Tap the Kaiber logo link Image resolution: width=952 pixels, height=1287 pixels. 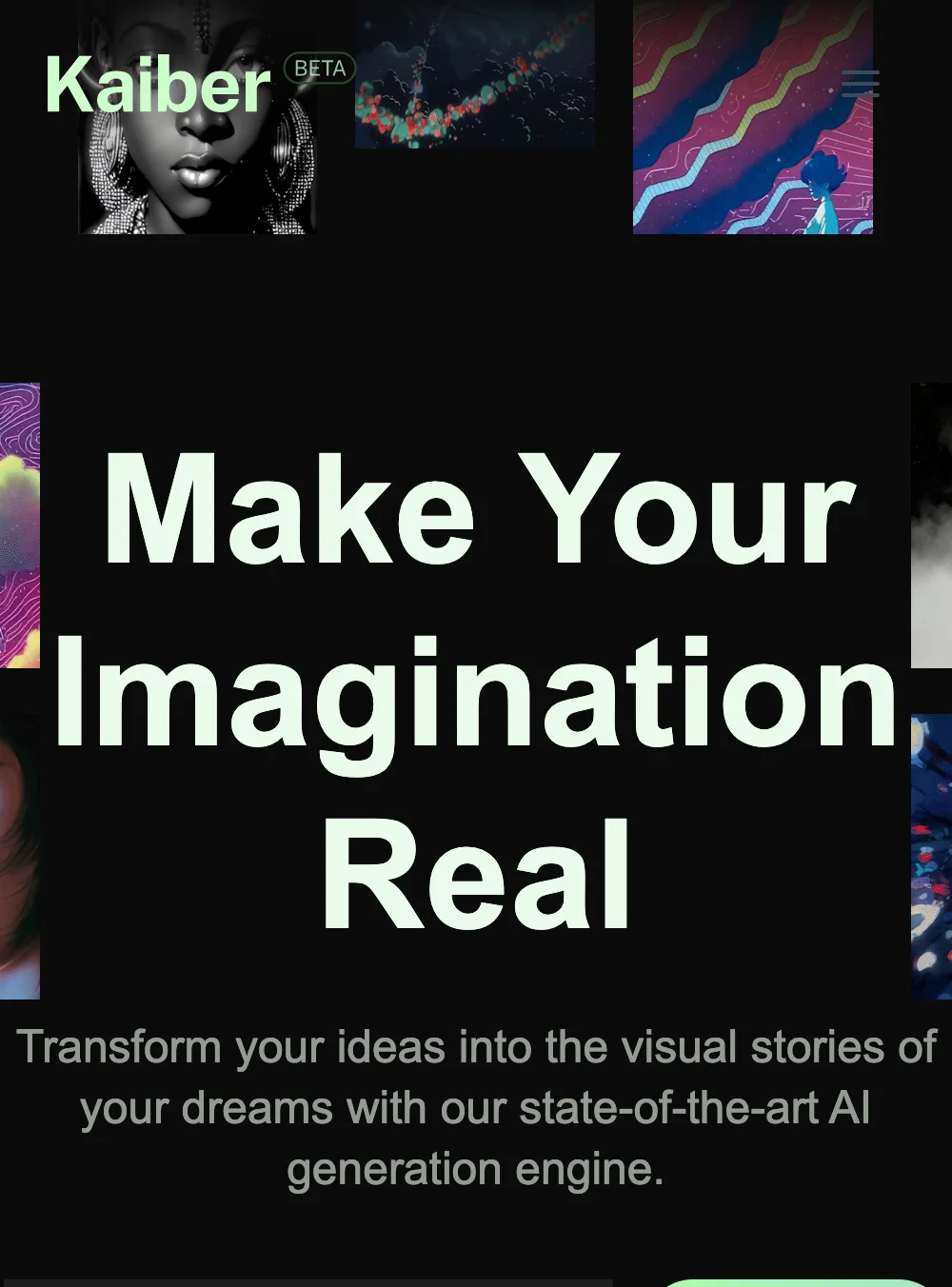tap(158, 86)
